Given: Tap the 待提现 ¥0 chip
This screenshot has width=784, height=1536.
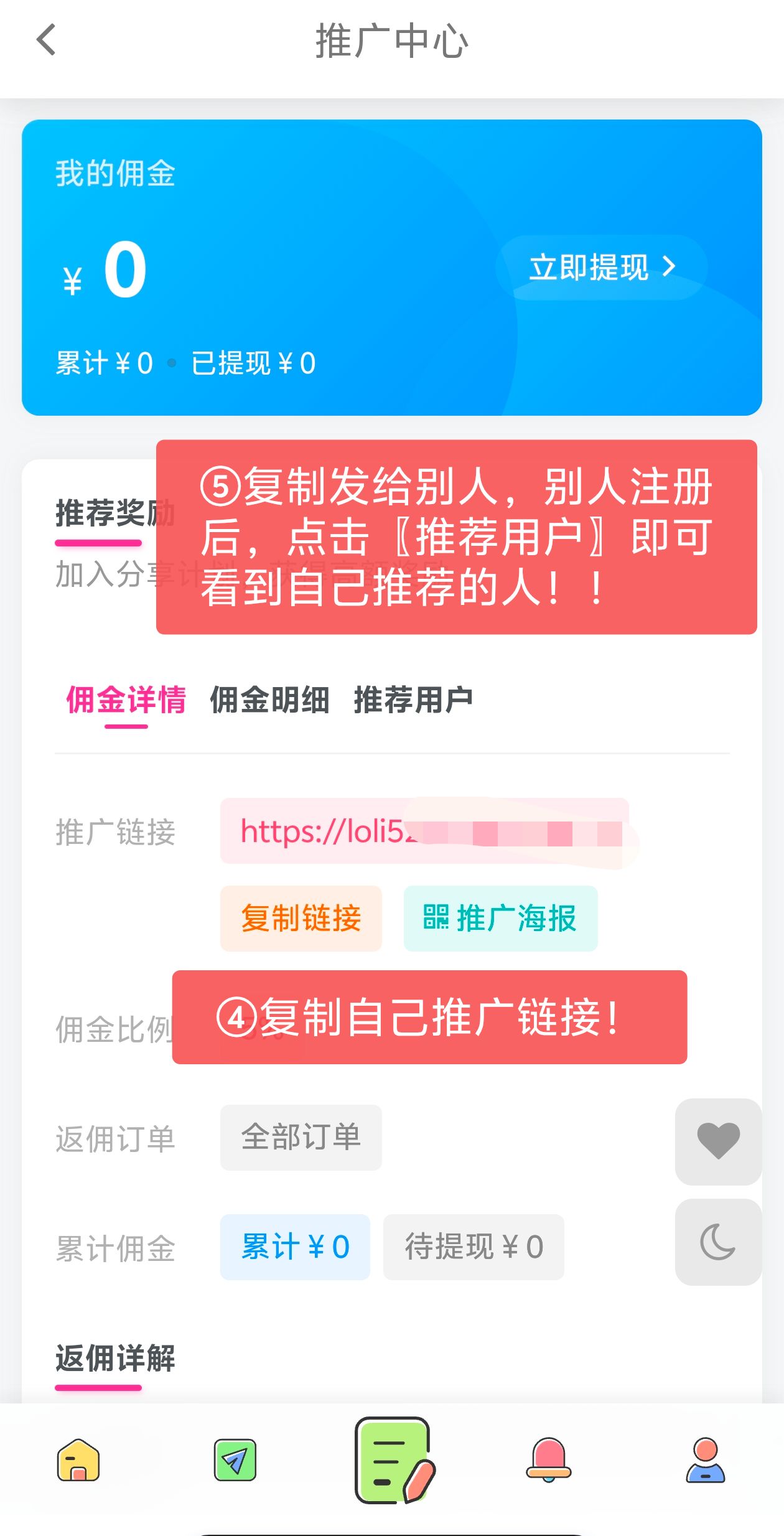Looking at the screenshot, I should (474, 1247).
